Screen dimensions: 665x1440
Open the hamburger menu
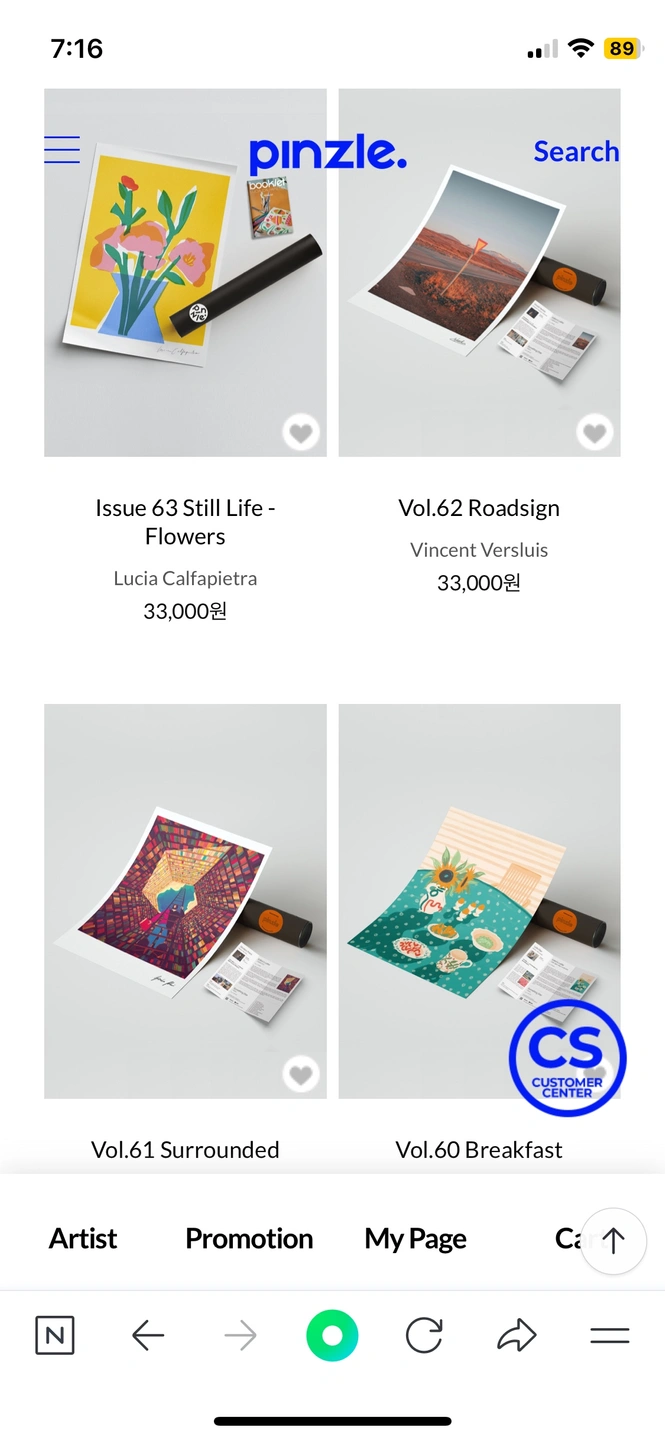point(62,149)
